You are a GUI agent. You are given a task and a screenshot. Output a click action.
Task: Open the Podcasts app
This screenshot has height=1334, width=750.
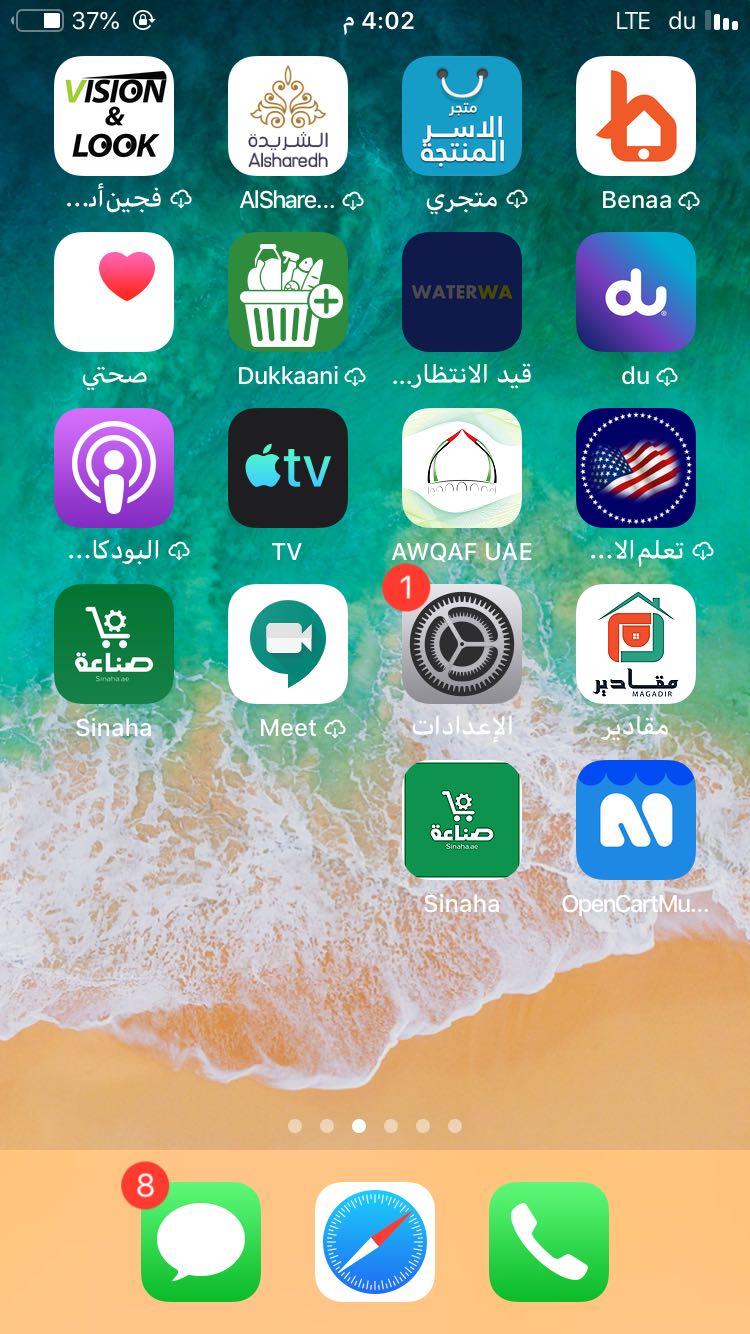(114, 468)
